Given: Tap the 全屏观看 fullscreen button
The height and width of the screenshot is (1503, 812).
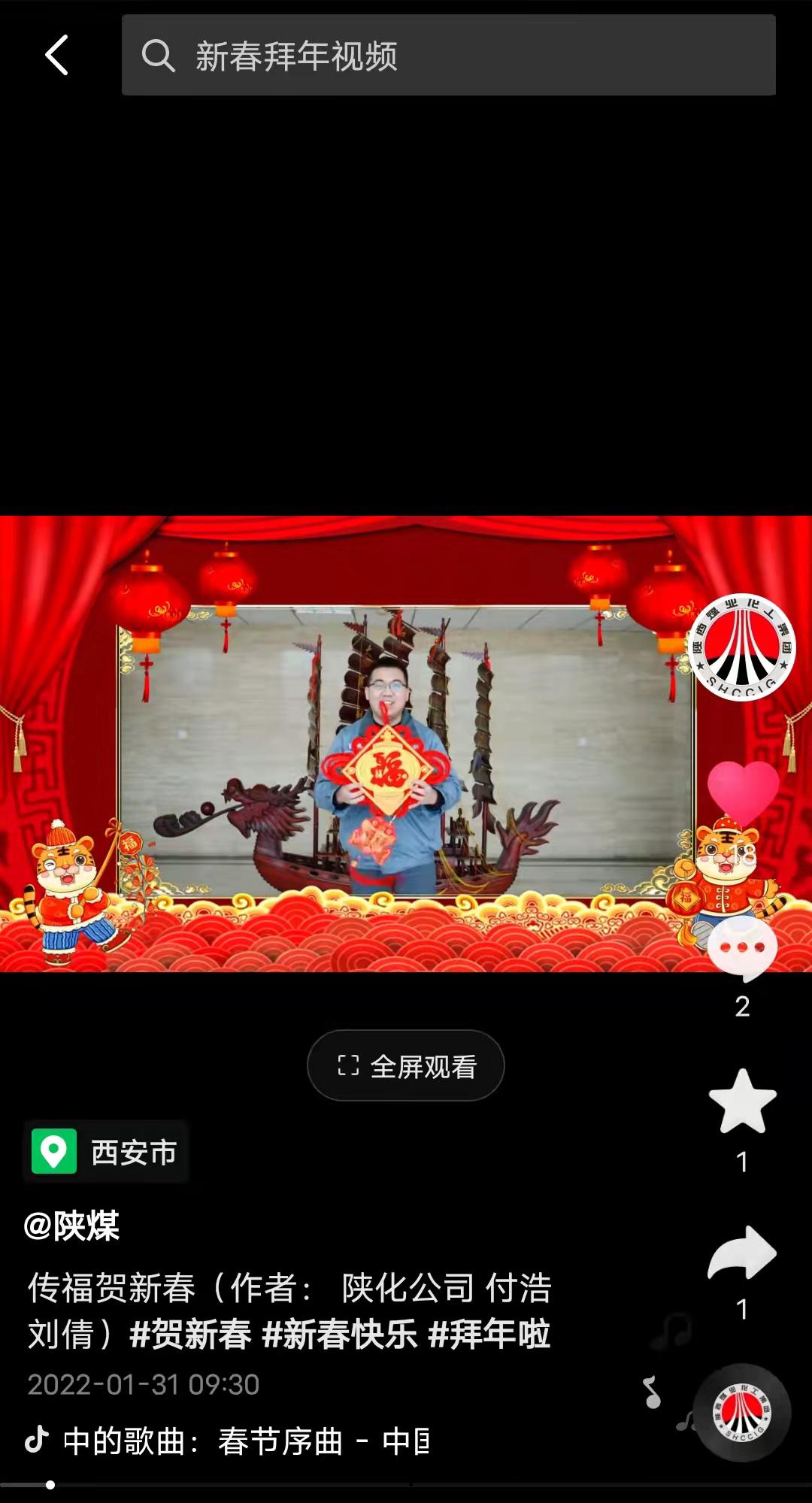Looking at the screenshot, I should (405, 1065).
